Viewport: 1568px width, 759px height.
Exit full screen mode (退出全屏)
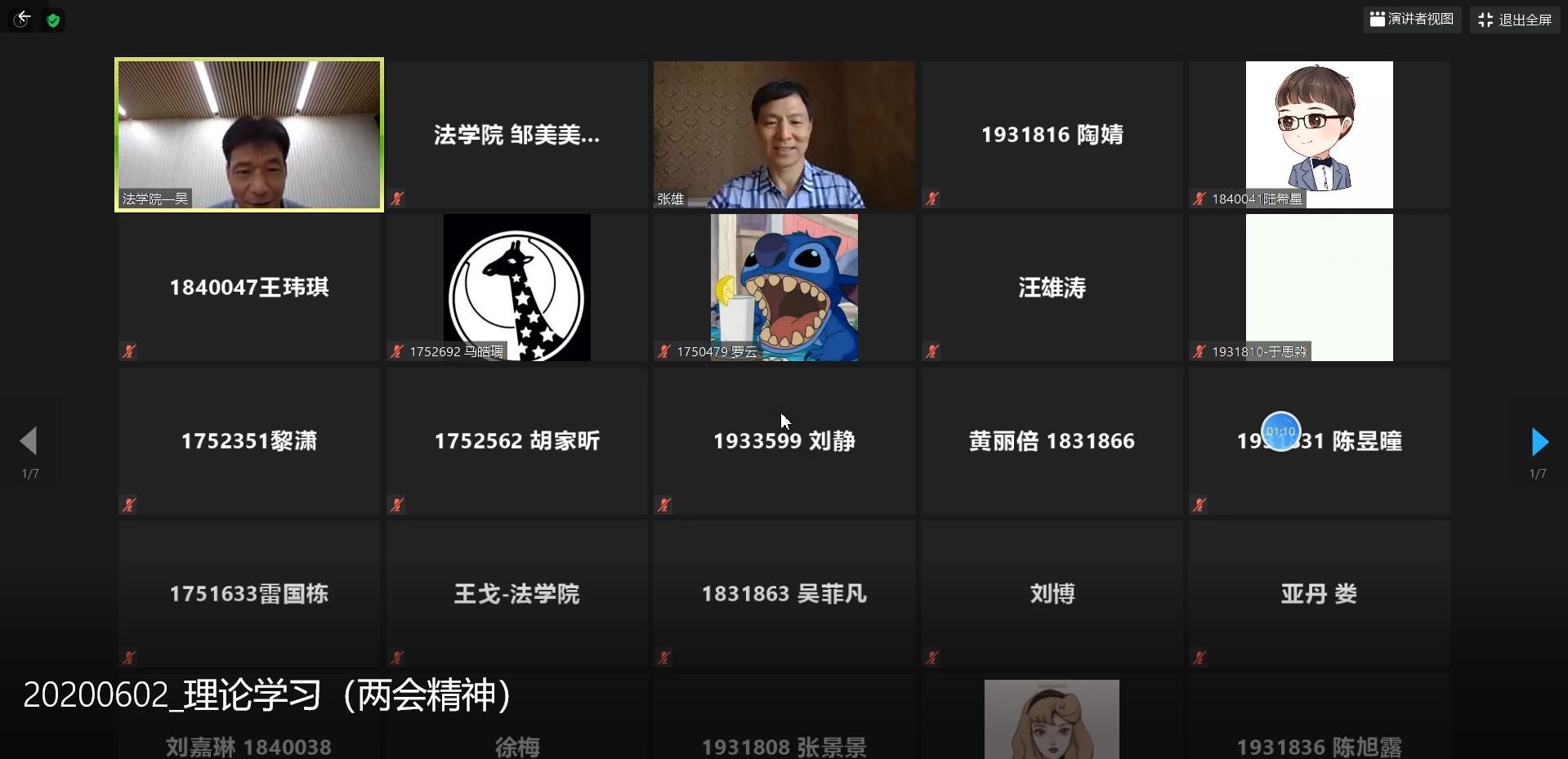[1515, 20]
